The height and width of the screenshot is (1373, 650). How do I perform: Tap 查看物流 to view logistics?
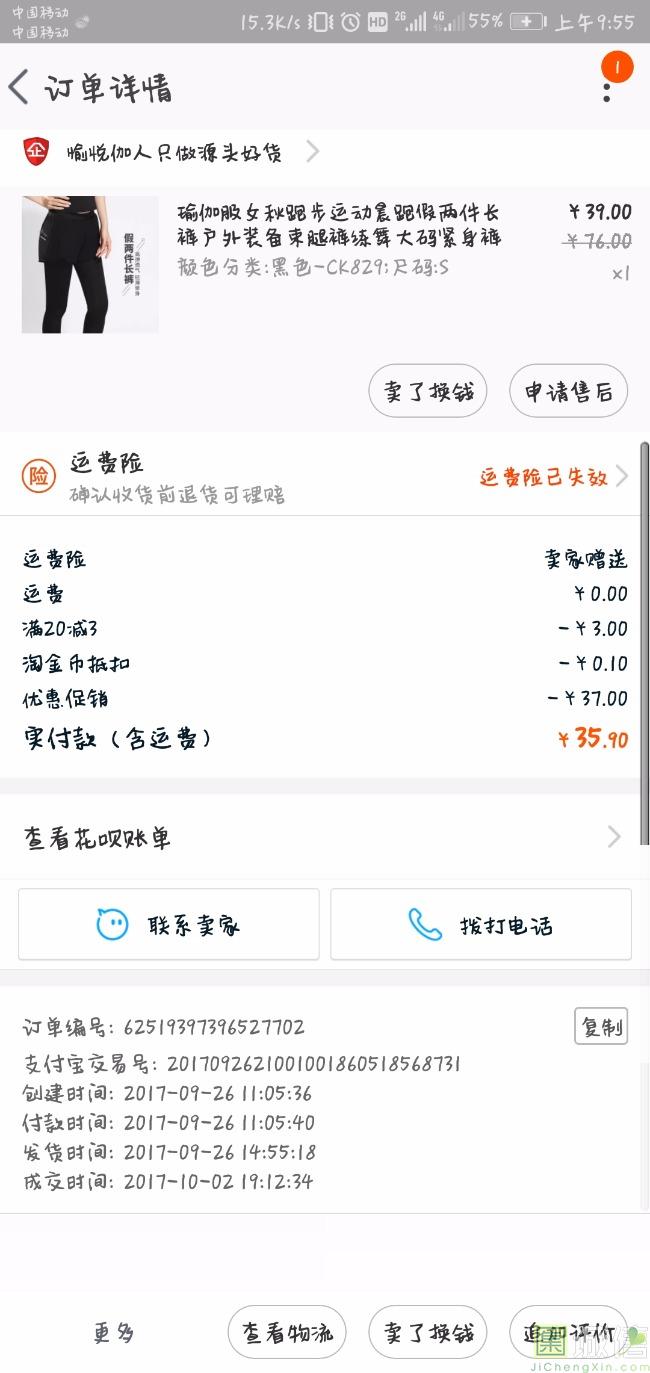(287, 1332)
